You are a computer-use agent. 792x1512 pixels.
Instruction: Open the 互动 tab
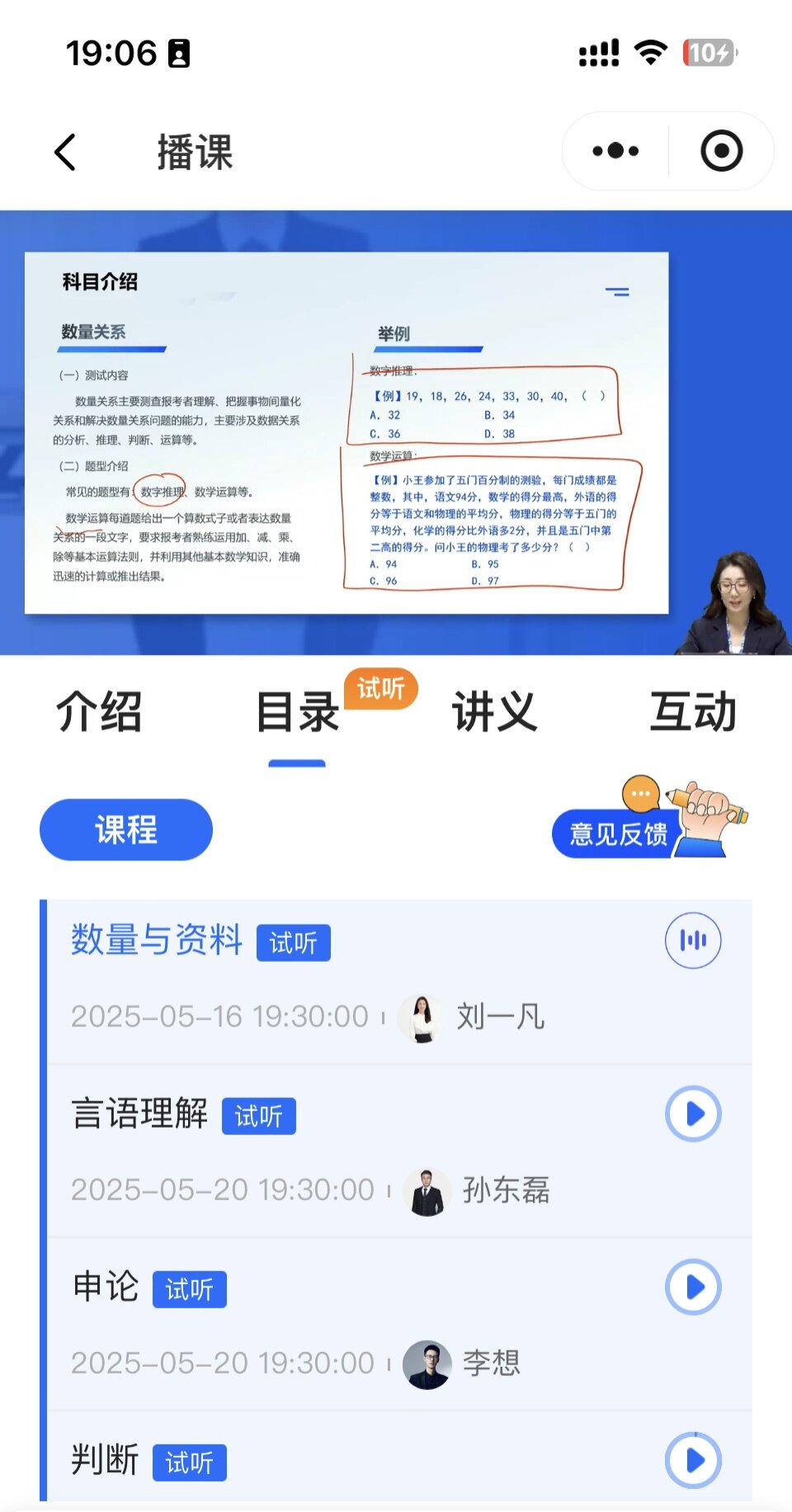point(693,713)
